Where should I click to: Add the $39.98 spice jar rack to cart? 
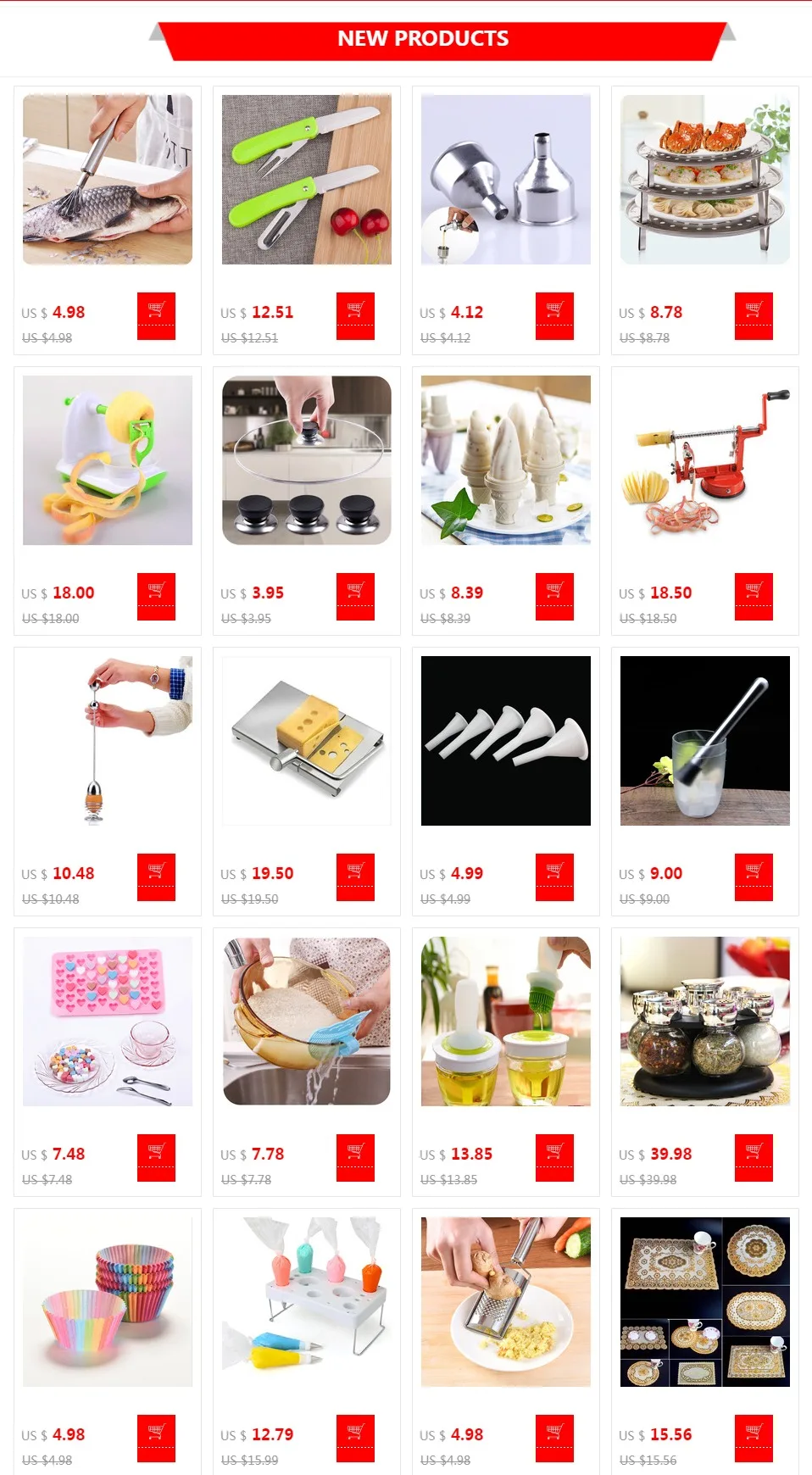click(x=754, y=1158)
